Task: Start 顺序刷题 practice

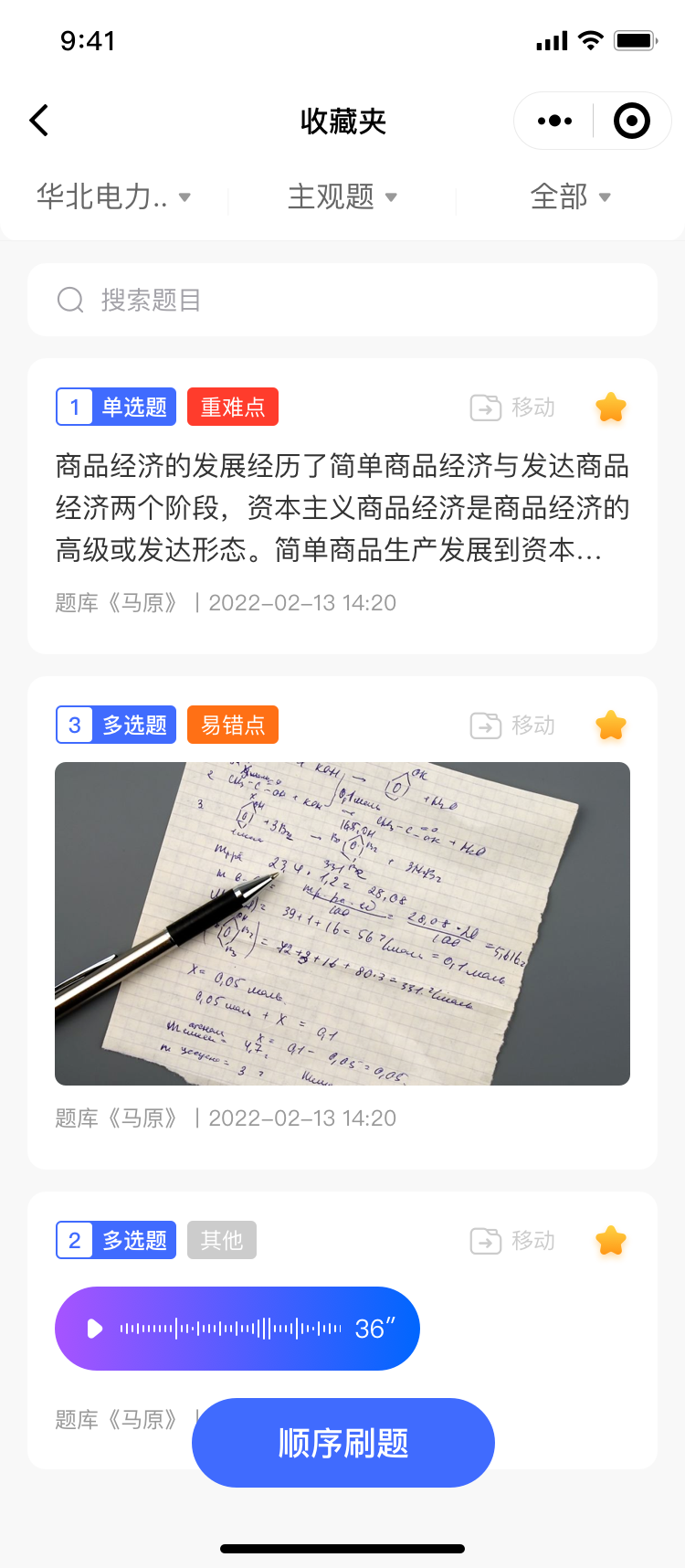Action: pos(342,1443)
